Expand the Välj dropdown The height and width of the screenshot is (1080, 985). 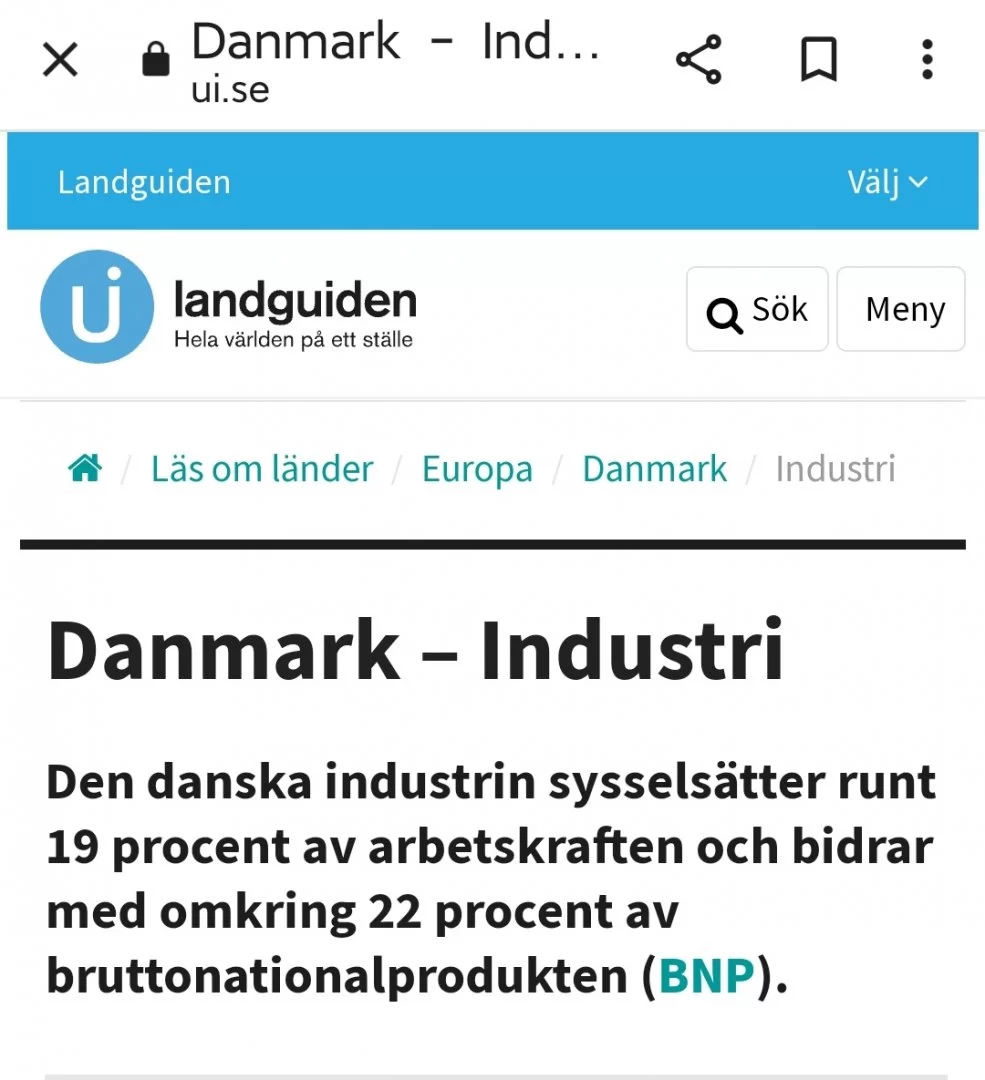pyautogui.click(x=887, y=182)
